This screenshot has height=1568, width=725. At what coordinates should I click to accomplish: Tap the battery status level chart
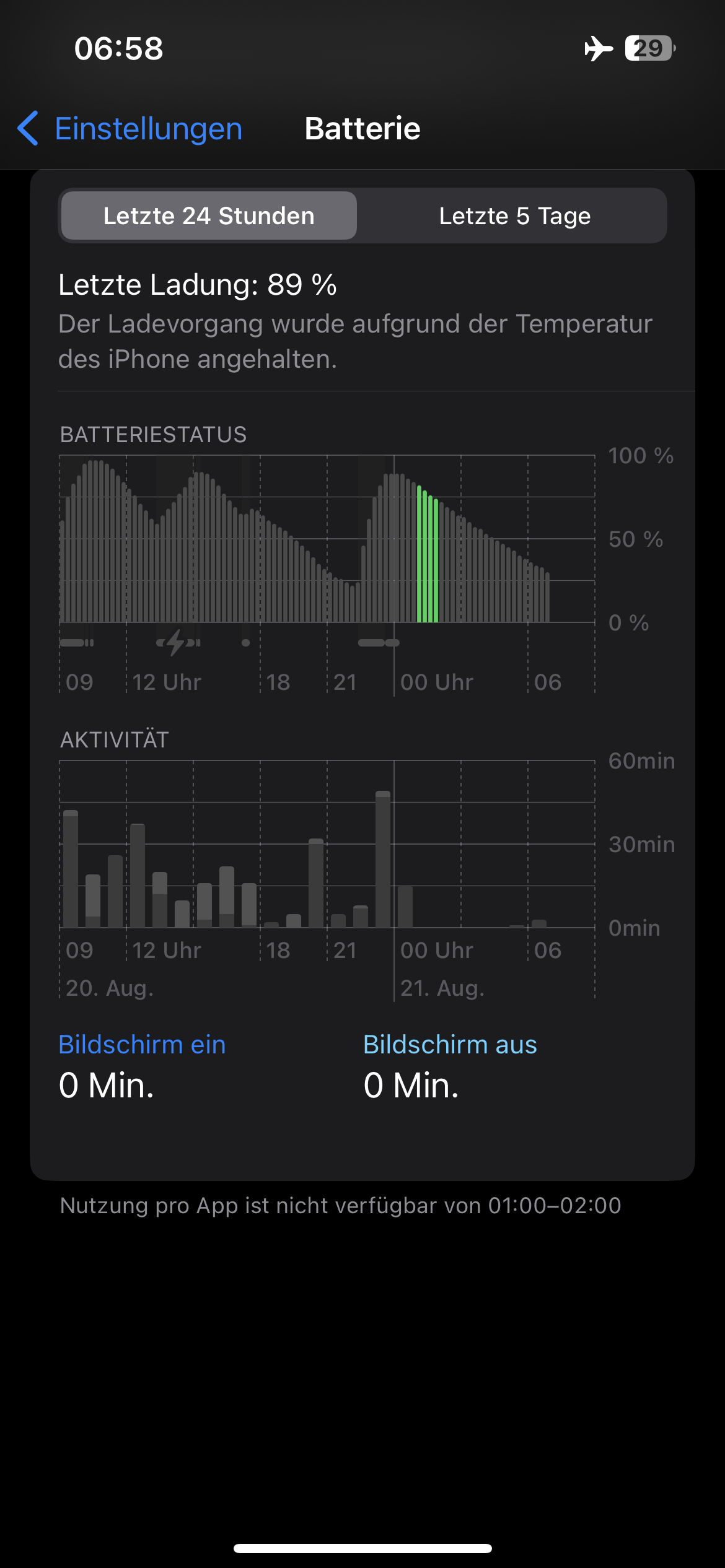(327, 539)
